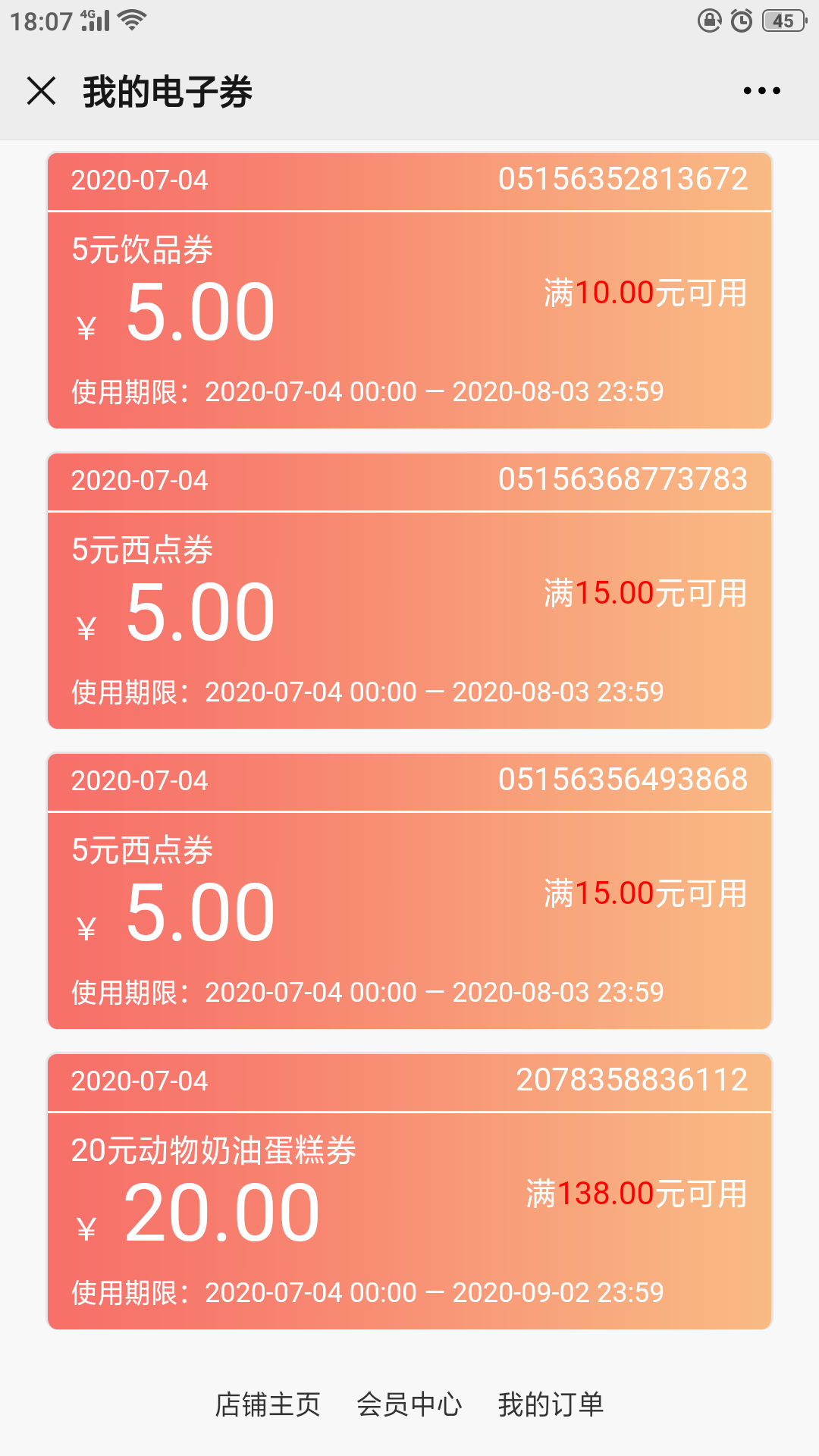Image resolution: width=819 pixels, height=1456 pixels.
Task: Close the 我的电子券 page
Action: tap(41, 91)
